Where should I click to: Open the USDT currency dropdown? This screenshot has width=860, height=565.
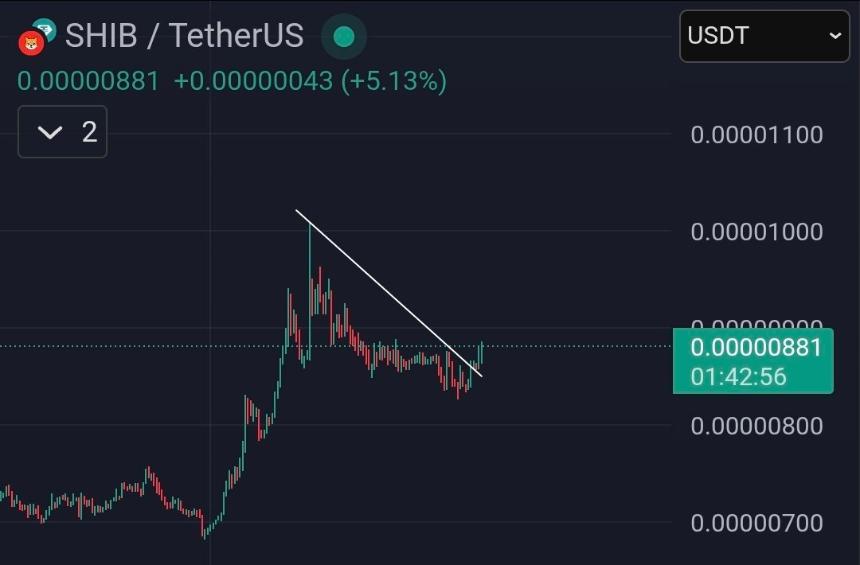(764, 36)
